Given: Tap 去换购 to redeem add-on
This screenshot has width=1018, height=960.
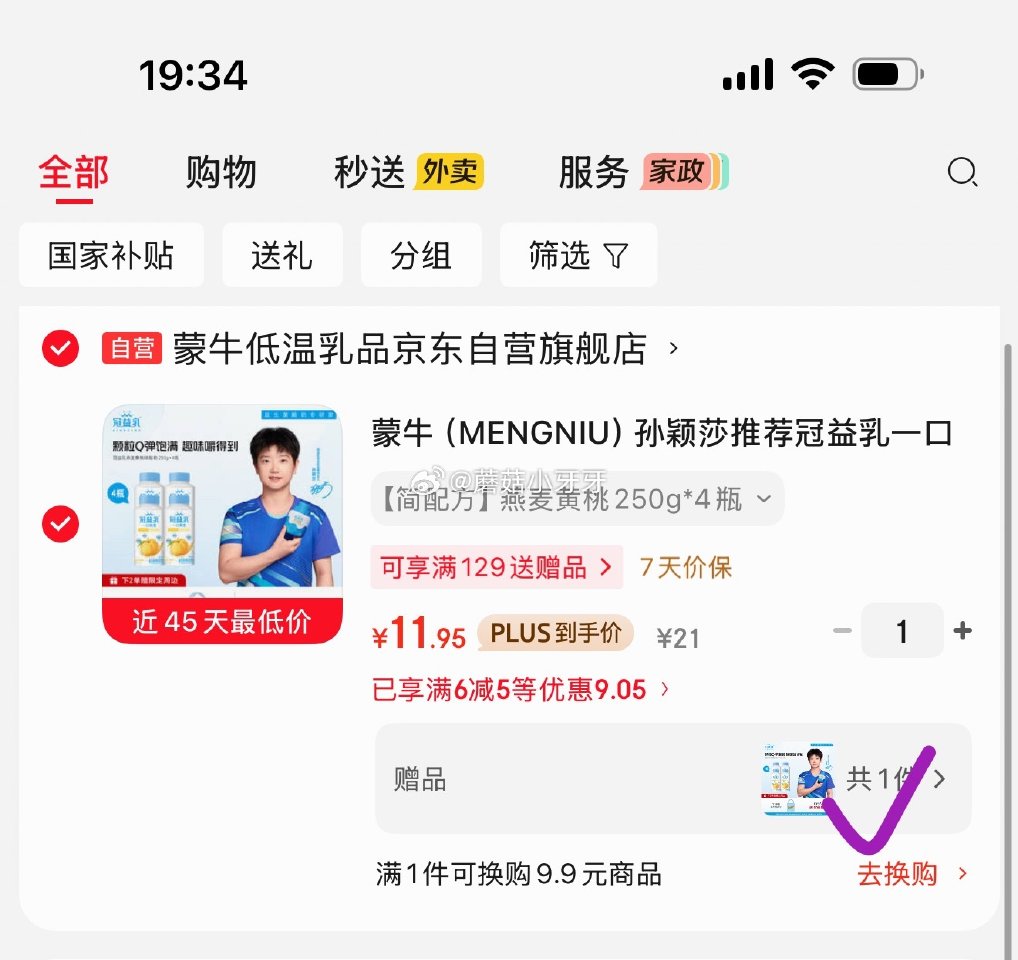Looking at the screenshot, I should coord(912,874).
